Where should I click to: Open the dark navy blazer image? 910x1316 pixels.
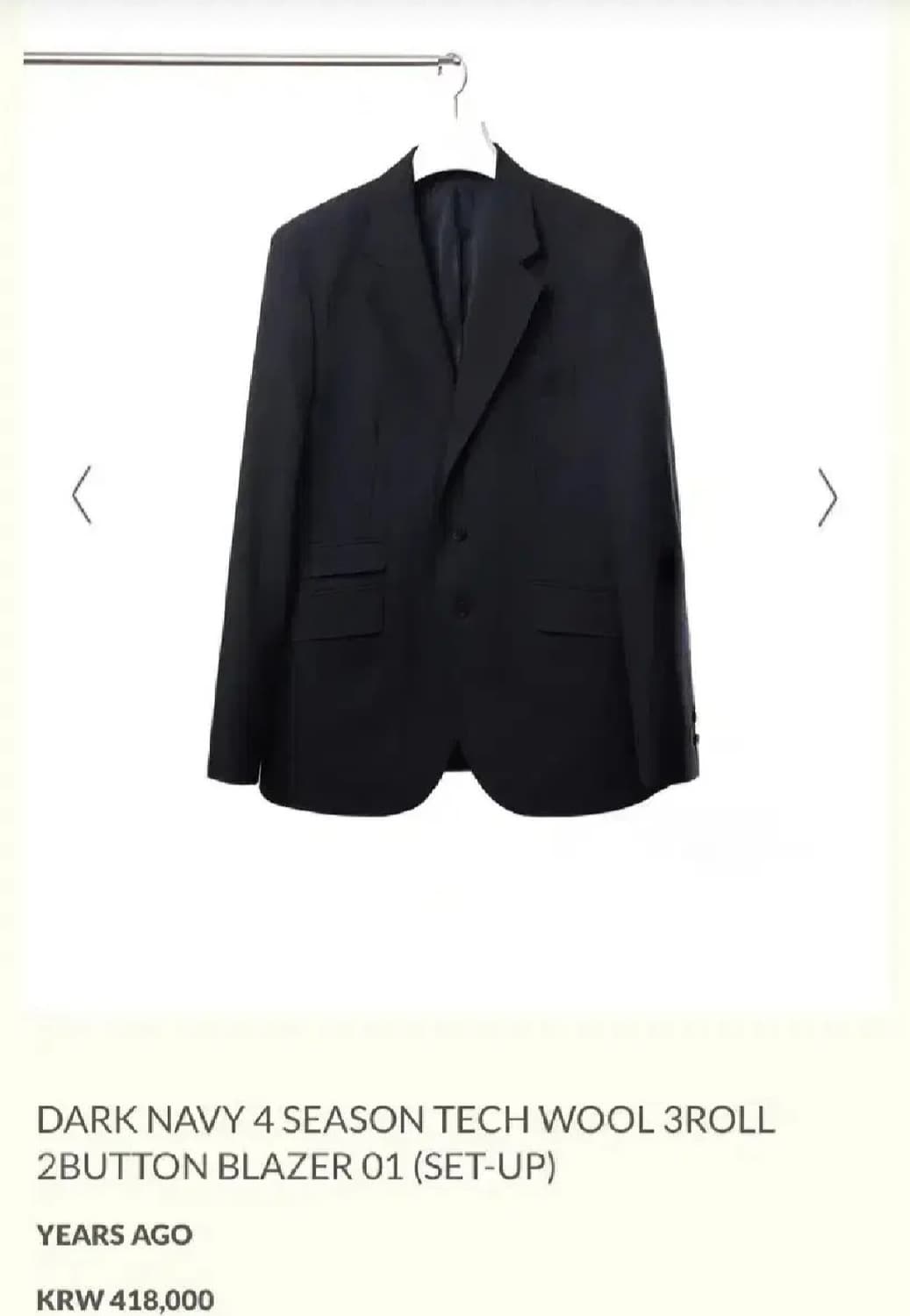455,483
